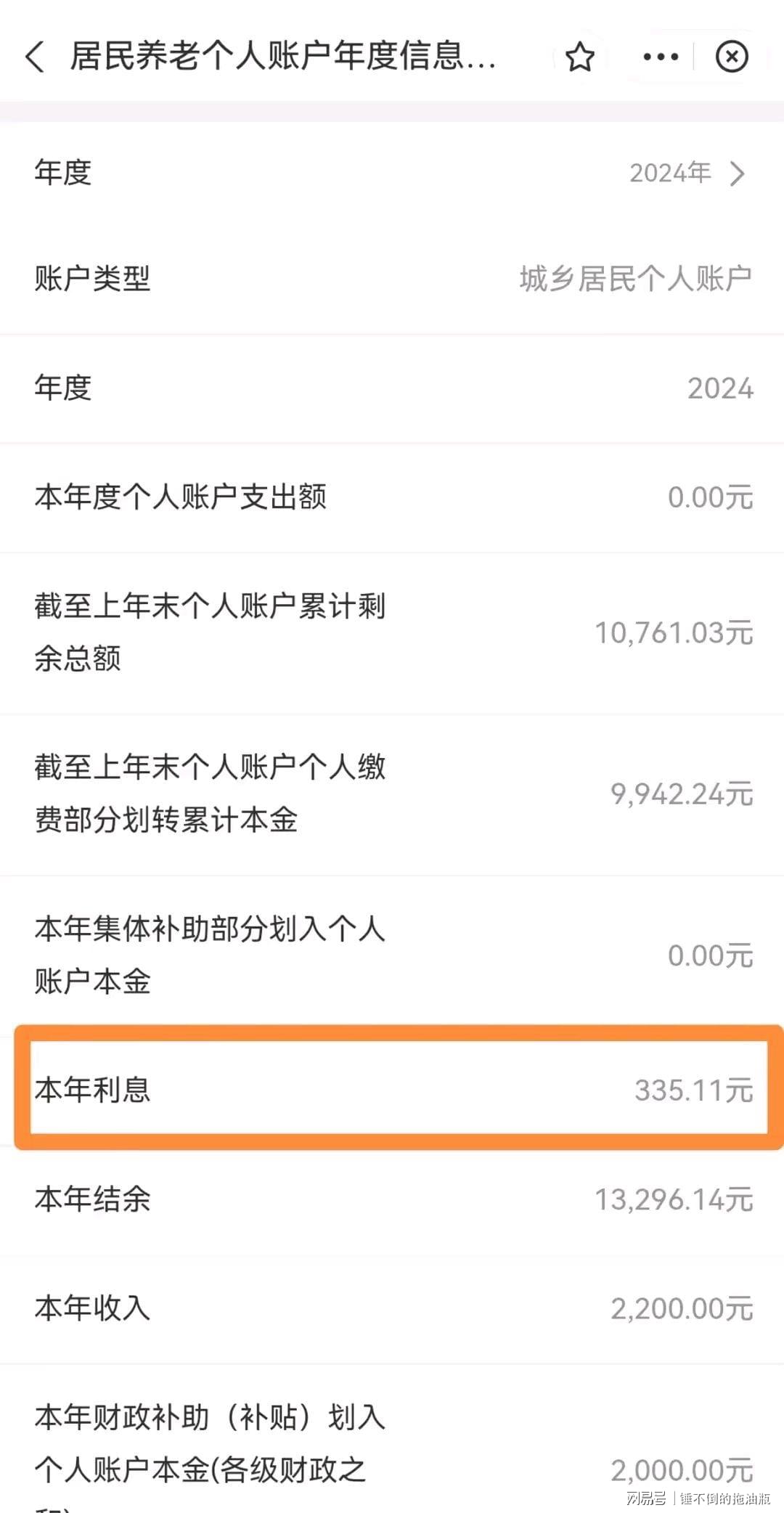Tap the circular close icon at top right
This screenshot has height=1513, width=784.
point(732,57)
